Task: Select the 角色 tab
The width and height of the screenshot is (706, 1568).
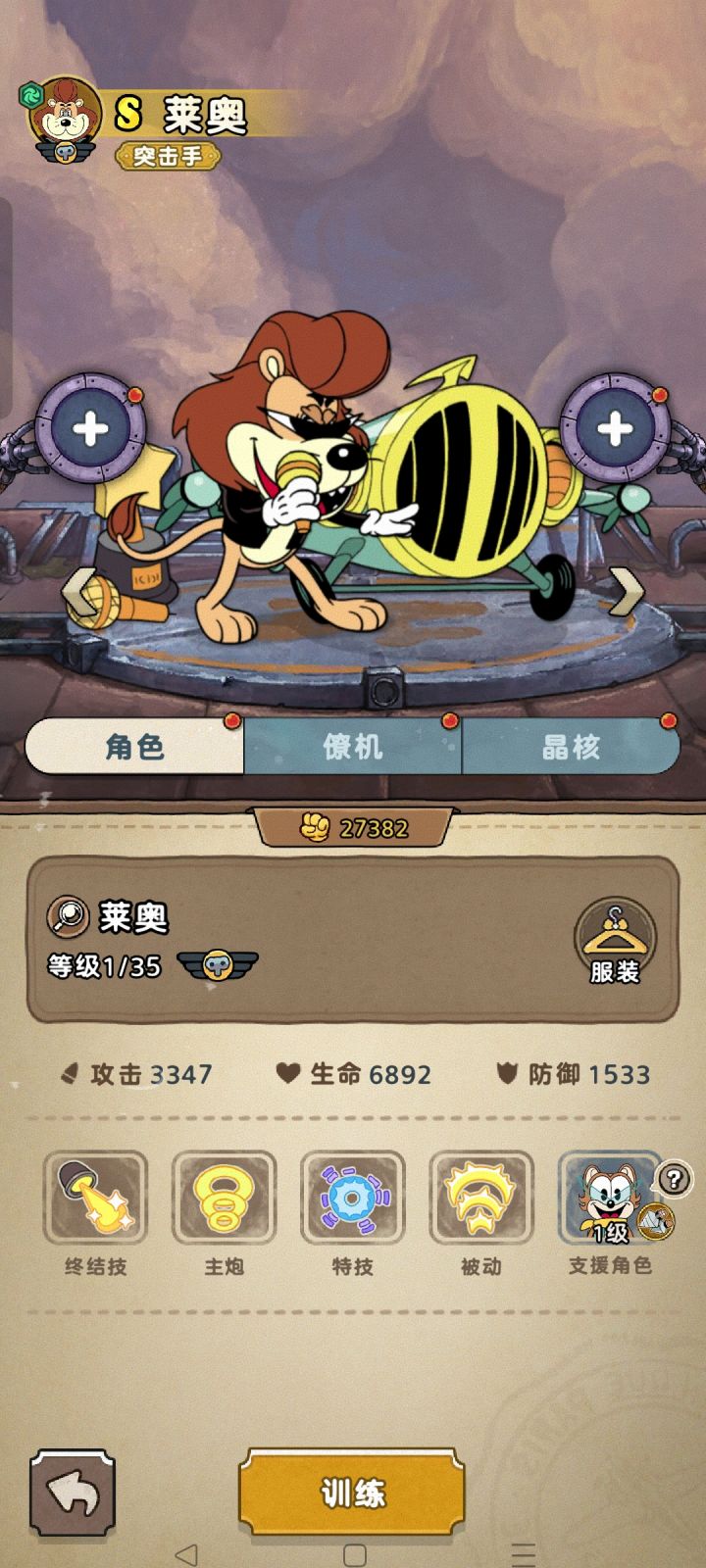Action: [x=134, y=747]
